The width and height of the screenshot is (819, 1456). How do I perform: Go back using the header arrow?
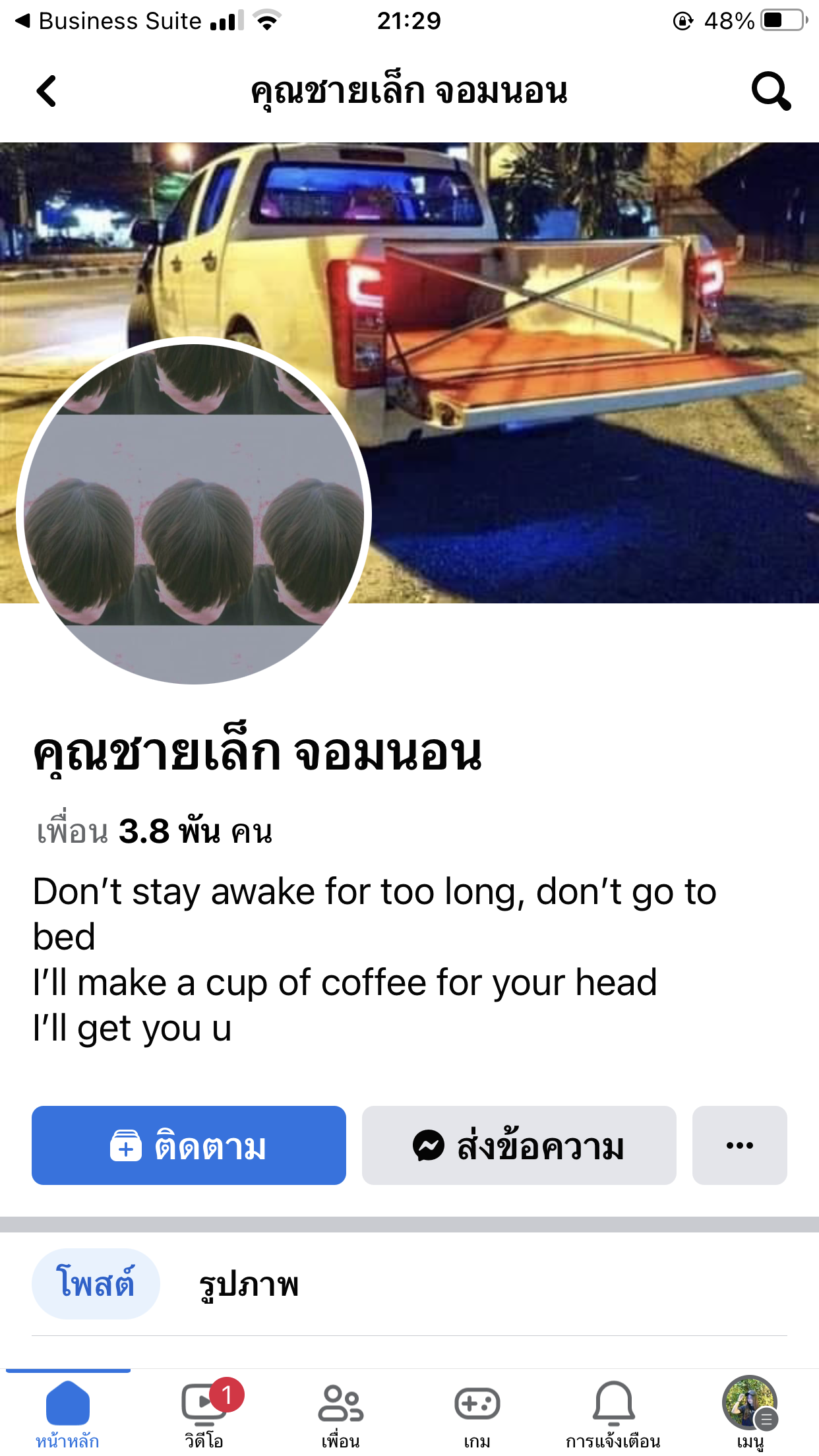46,91
